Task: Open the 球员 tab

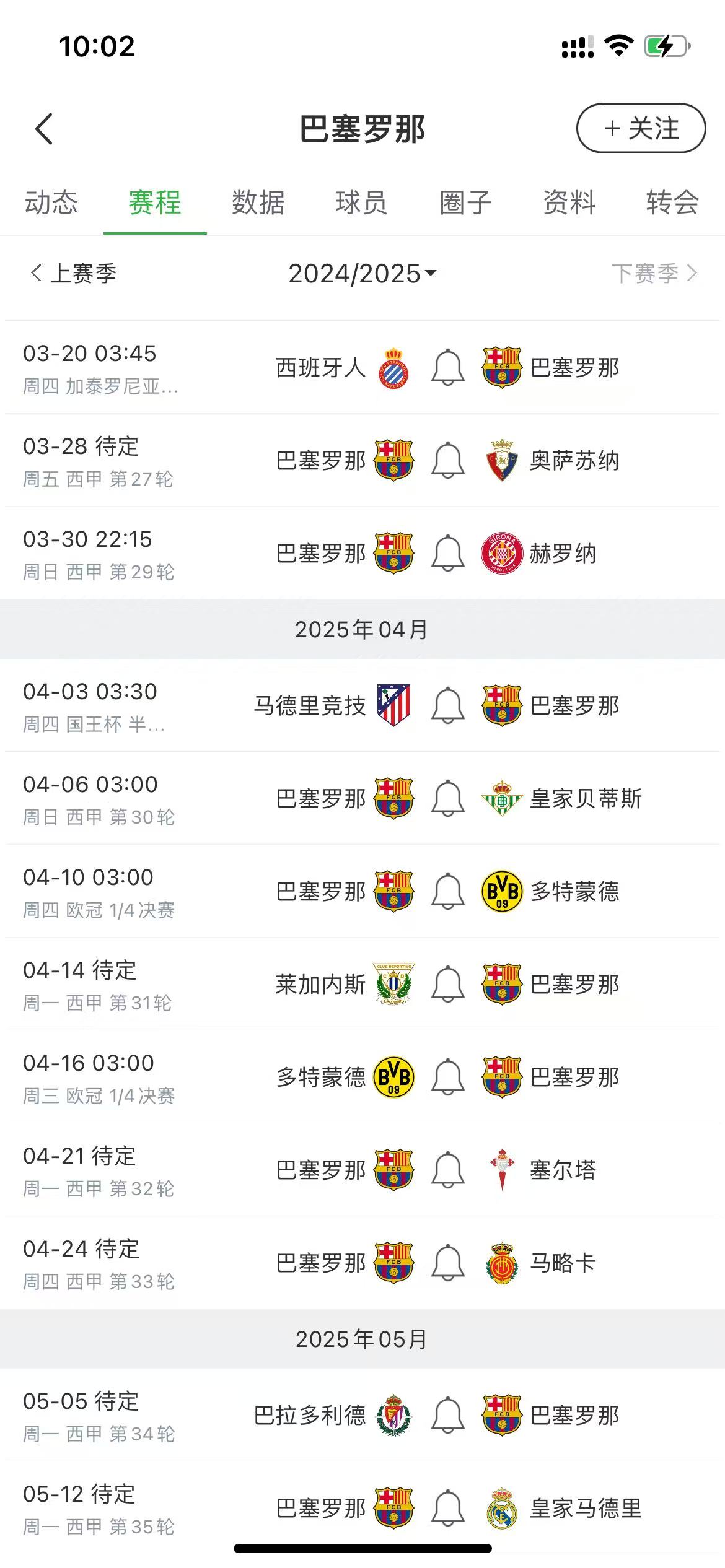Action: pyautogui.click(x=361, y=203)
